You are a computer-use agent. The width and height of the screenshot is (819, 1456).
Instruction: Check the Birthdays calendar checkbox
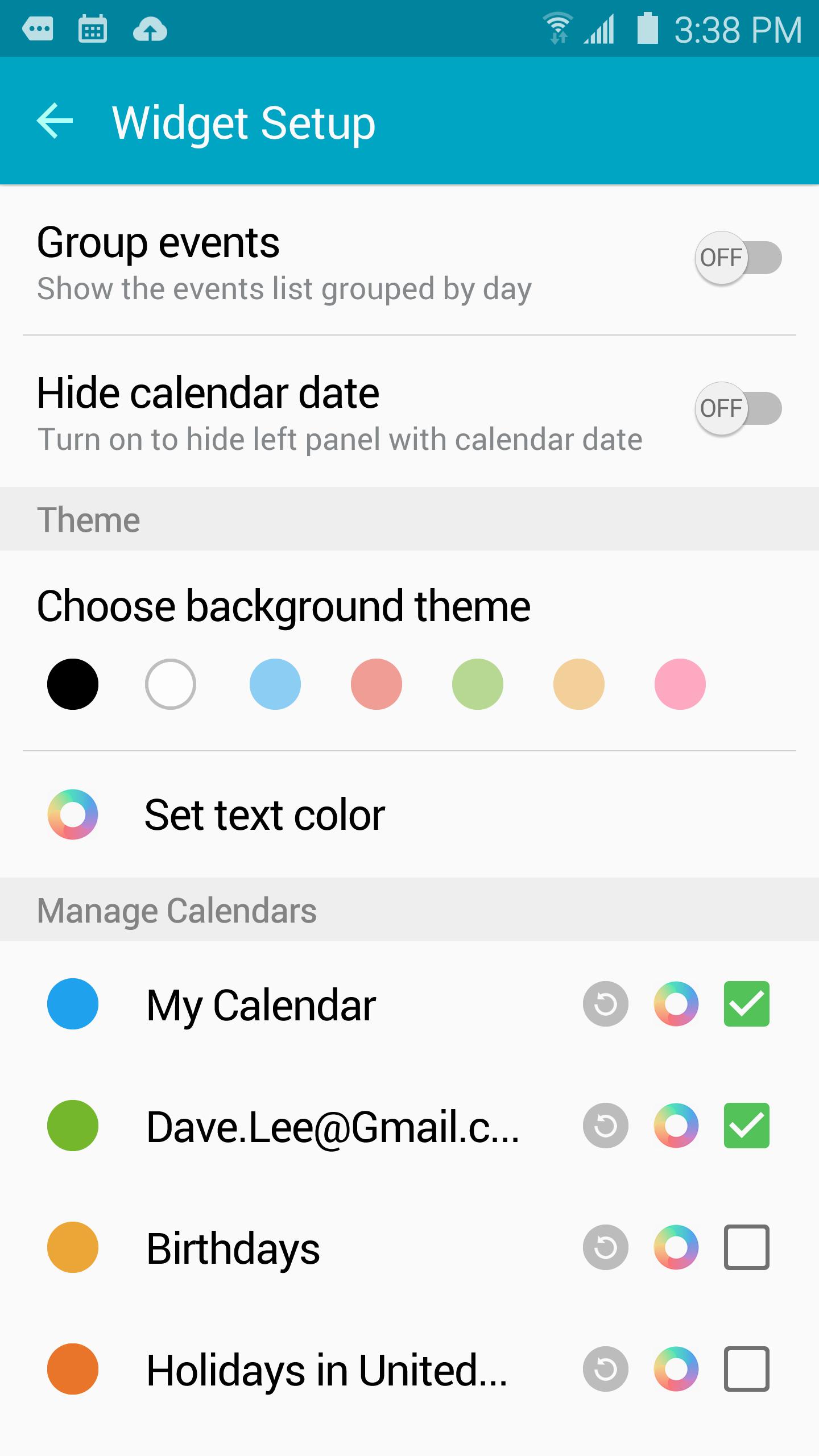pyautogui.click(x=747, y=1247)
